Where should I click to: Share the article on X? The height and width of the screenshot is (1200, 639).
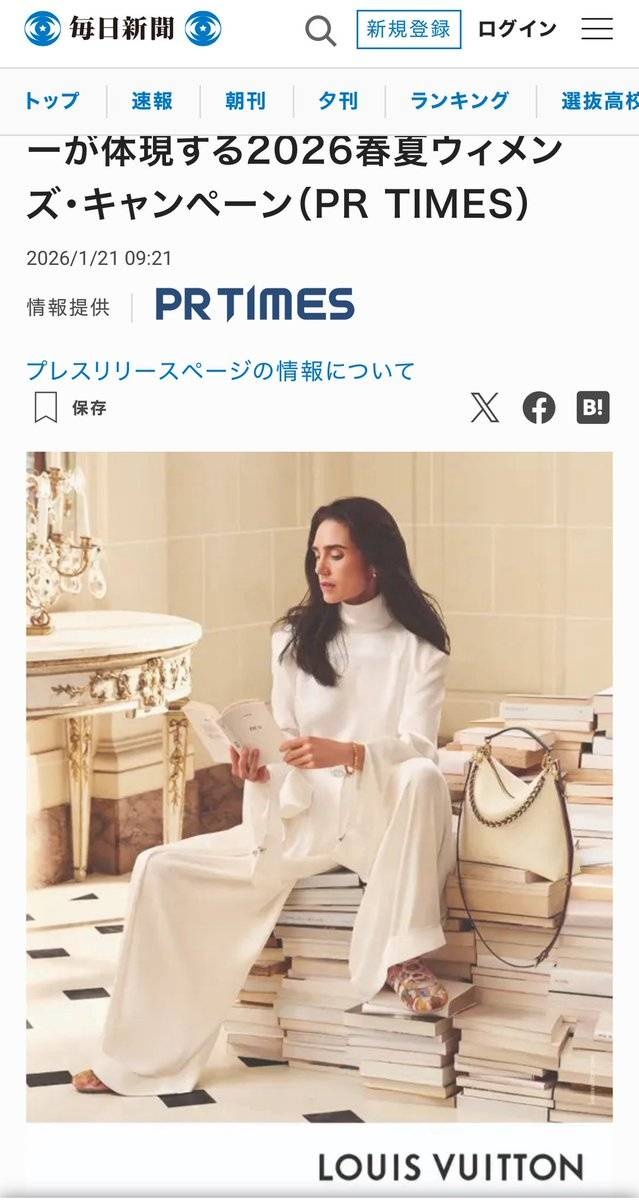[x=485, y=407]
